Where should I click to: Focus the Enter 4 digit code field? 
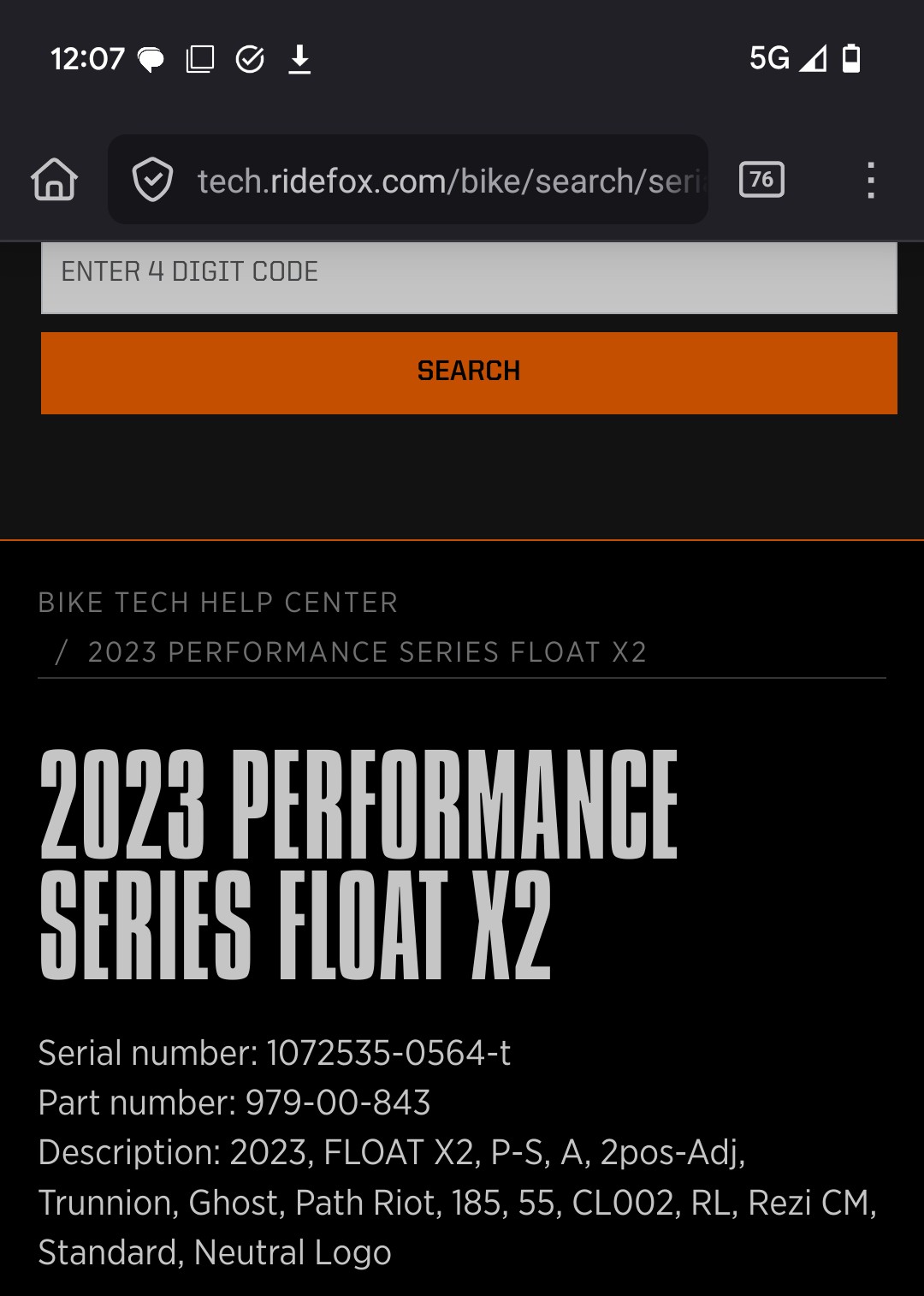point(469,274)
